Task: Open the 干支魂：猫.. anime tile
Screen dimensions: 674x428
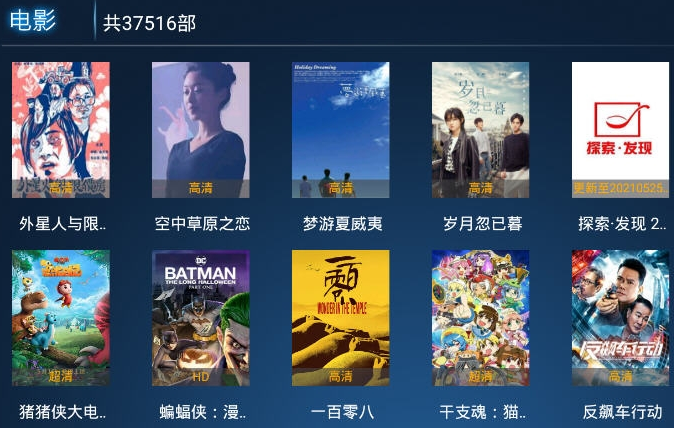Action: point(481,318)
